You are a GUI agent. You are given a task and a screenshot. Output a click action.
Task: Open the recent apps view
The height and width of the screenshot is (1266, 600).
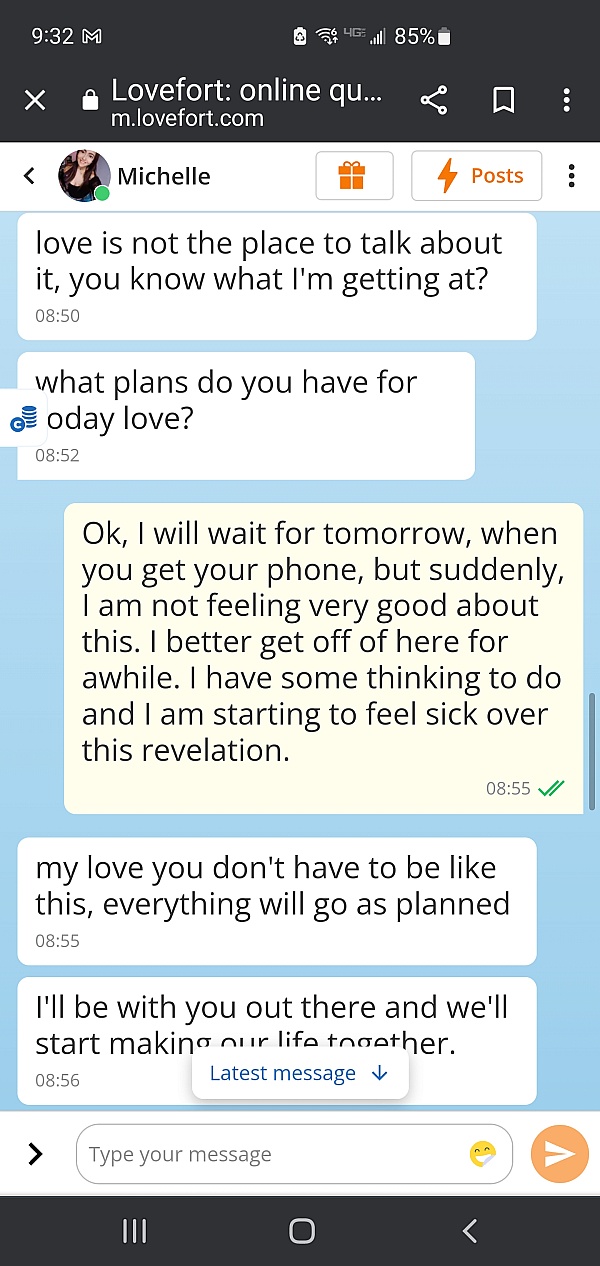[134, 1231]
